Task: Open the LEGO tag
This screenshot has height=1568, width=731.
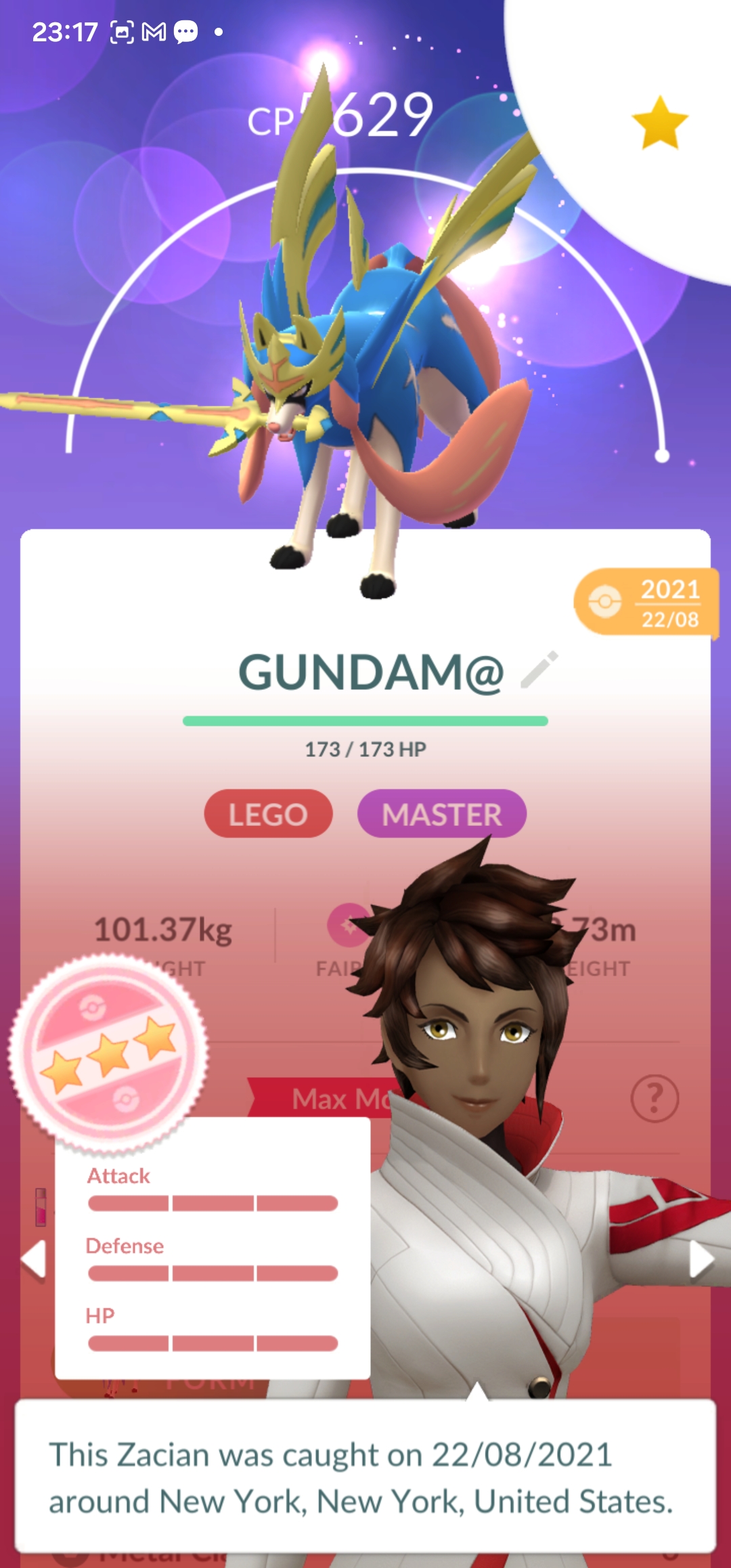Action: pyautogui.click(x=268, y=814)
